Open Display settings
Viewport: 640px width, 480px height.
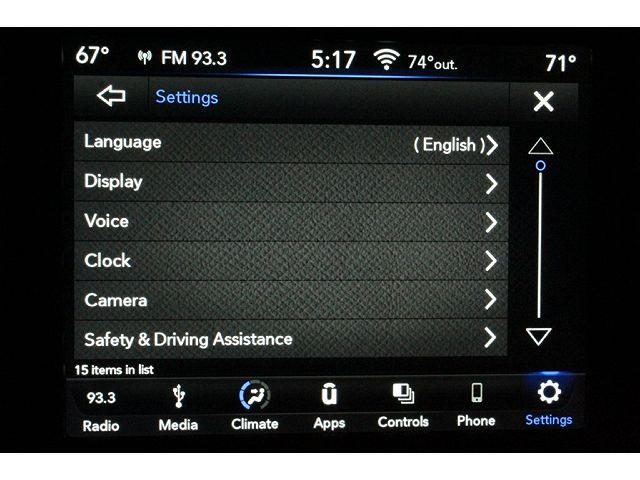tap(290, 182)
